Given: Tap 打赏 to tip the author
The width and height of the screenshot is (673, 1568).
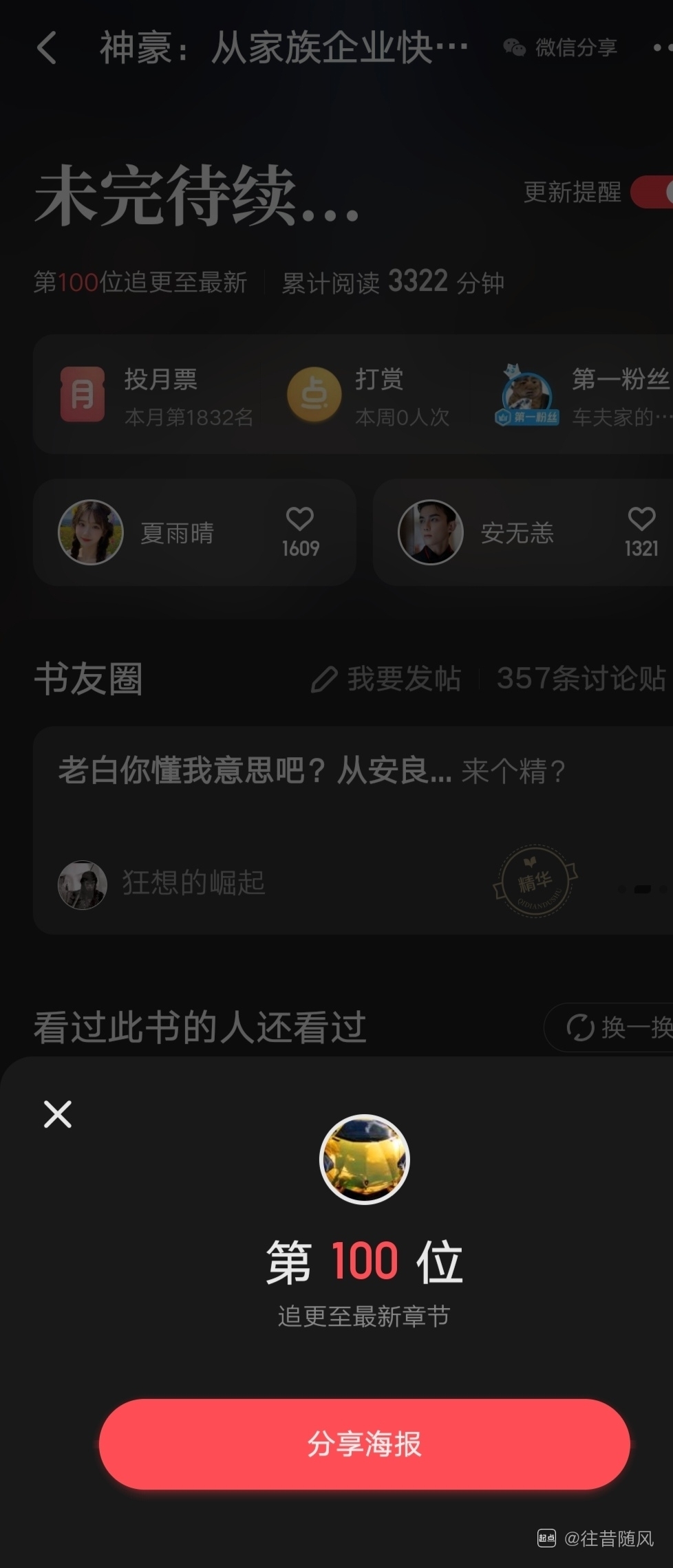Looking at the screenshot, I should [x=370, y=395].
